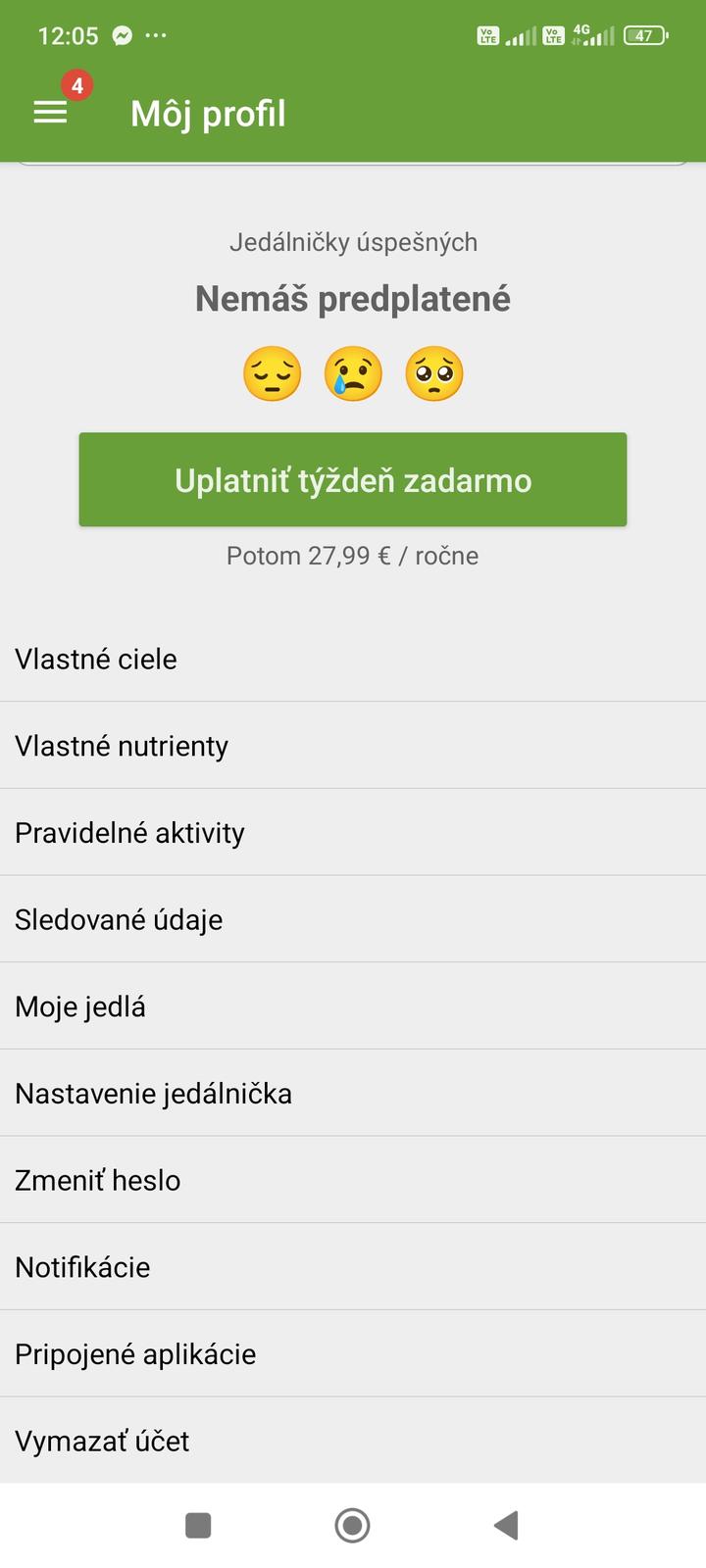Open Vlastné ciele
This screenshot has width=706, height=1568.
(x=353, y=659)
